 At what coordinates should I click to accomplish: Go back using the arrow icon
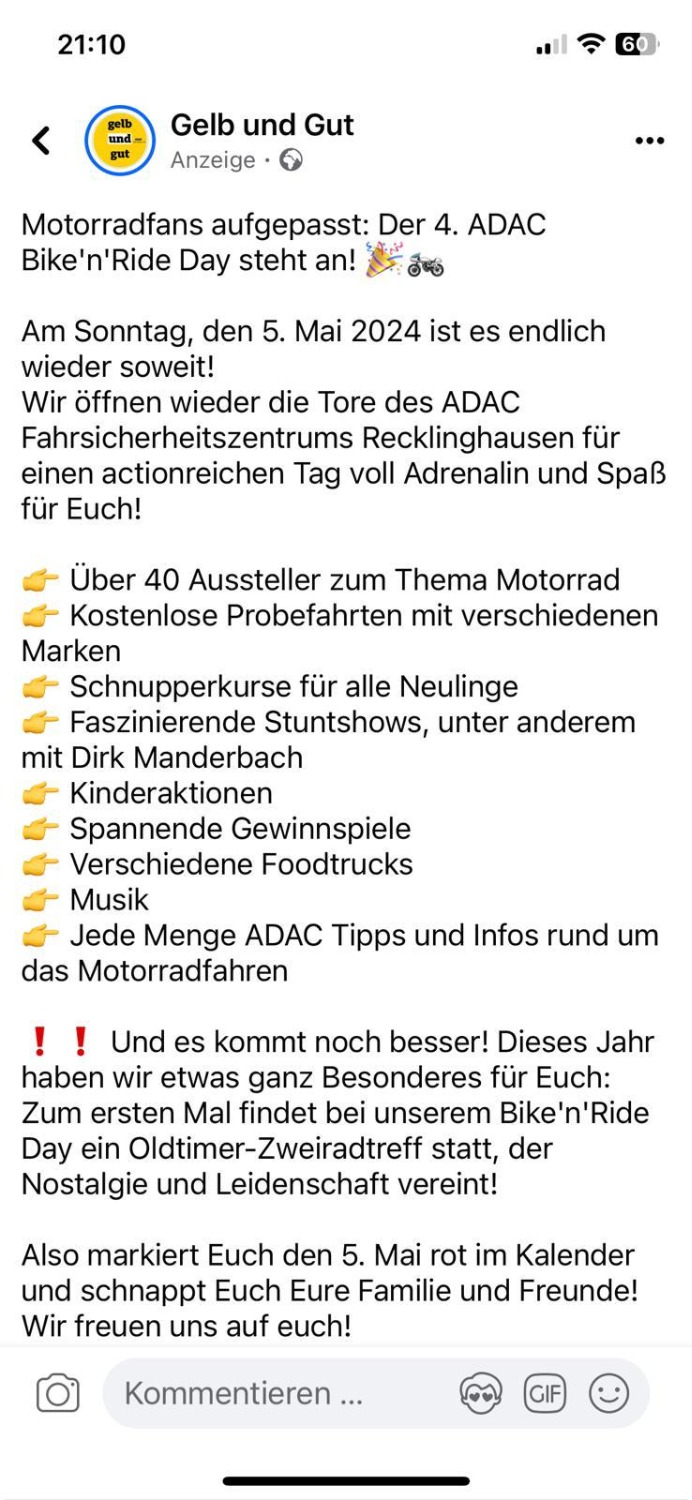41,141
